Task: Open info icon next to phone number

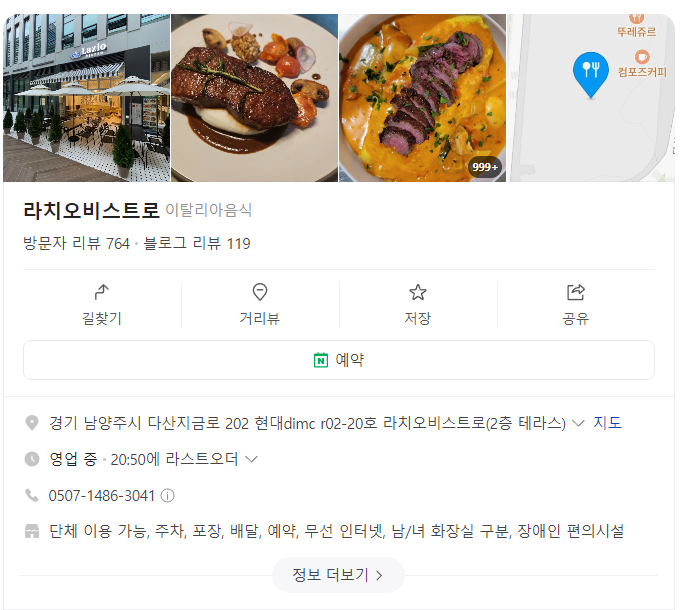Action: tap(168, 495)
